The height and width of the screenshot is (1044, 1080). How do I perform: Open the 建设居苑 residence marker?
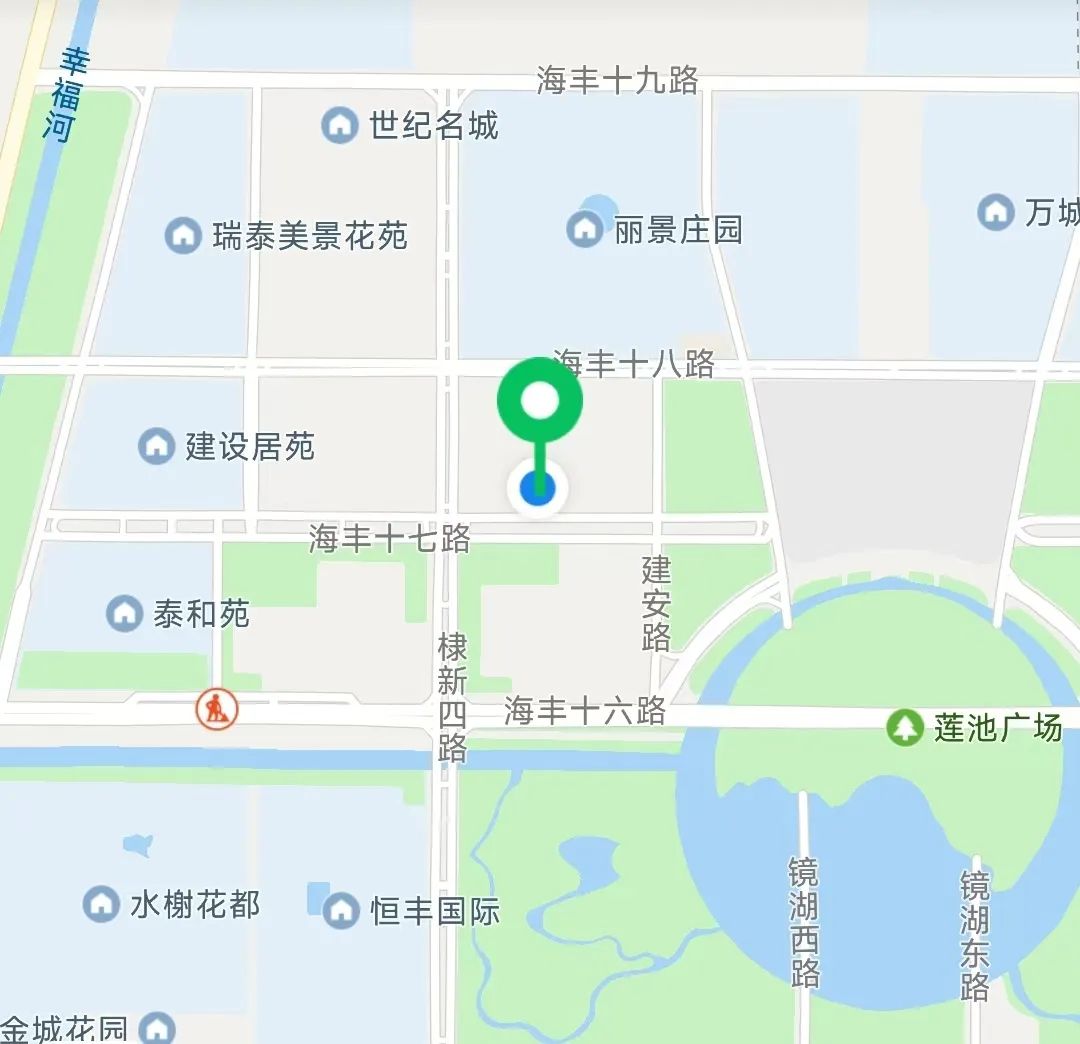coord(156,446)
